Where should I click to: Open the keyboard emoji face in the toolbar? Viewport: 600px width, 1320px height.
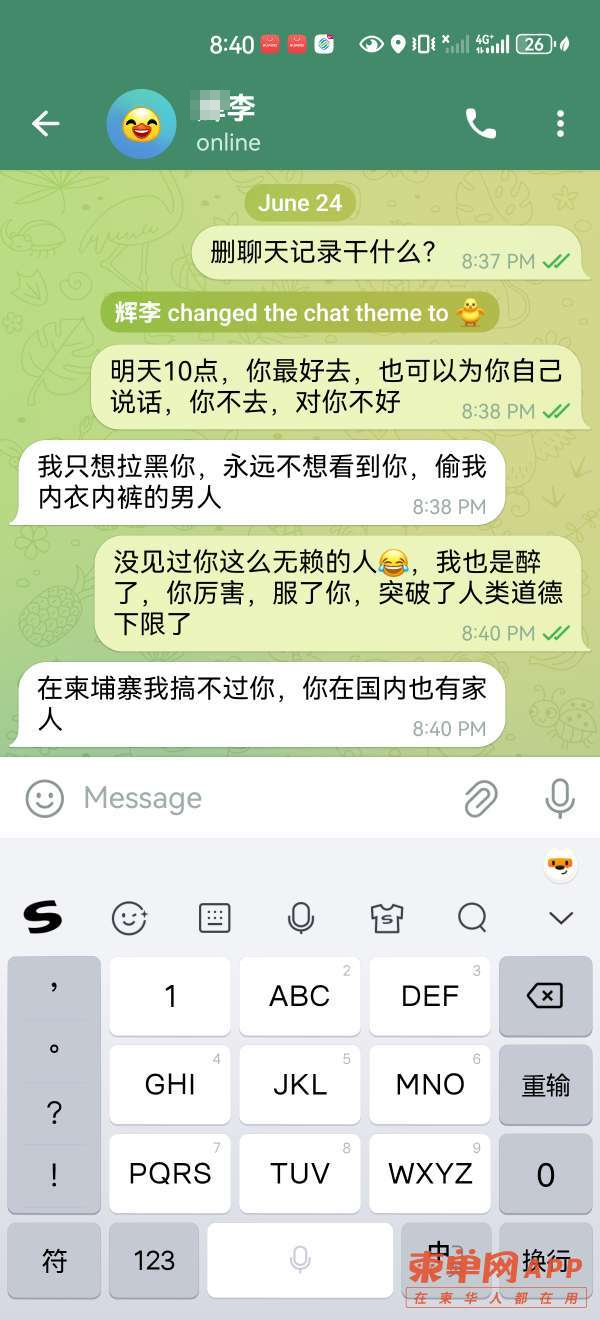[x=129, y=917]
